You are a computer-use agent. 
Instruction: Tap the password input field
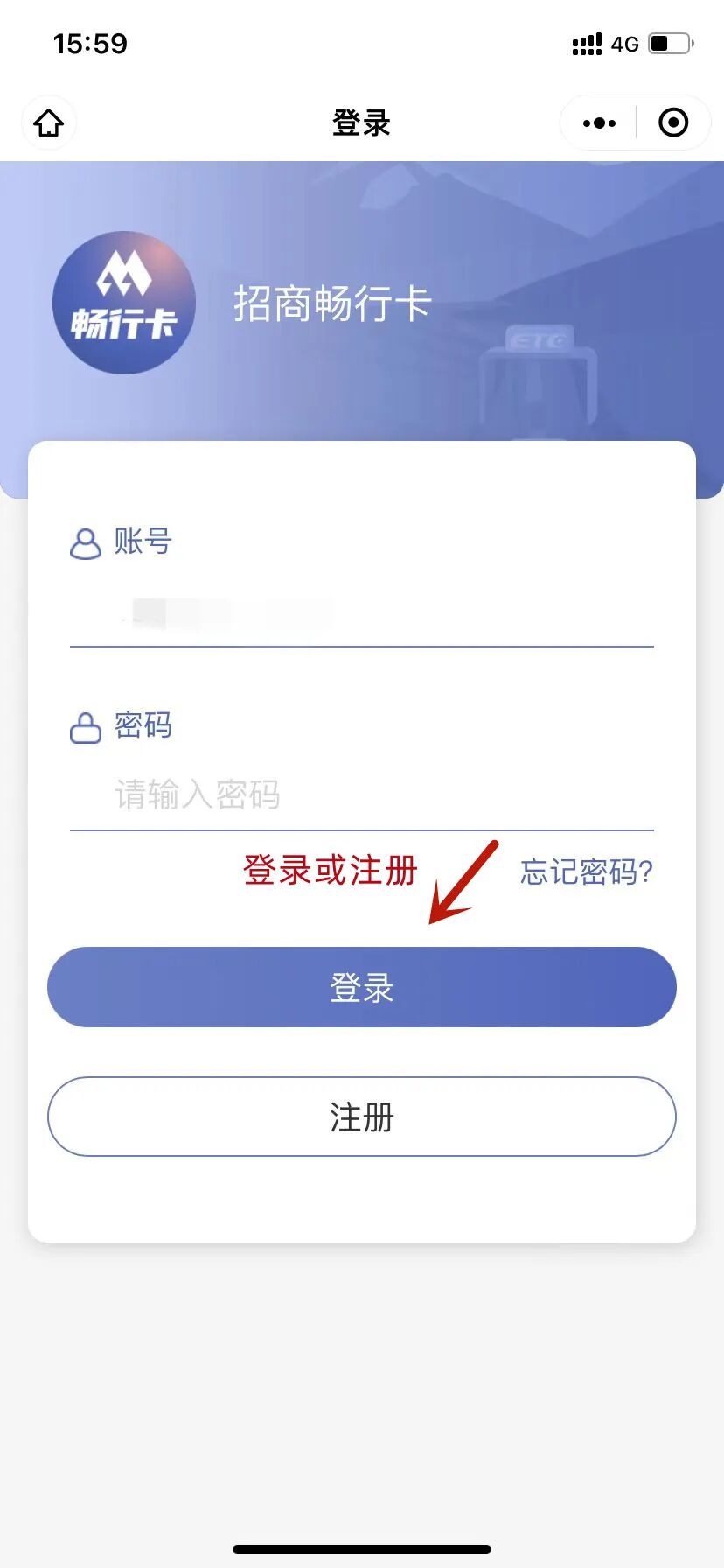point(362,796)
